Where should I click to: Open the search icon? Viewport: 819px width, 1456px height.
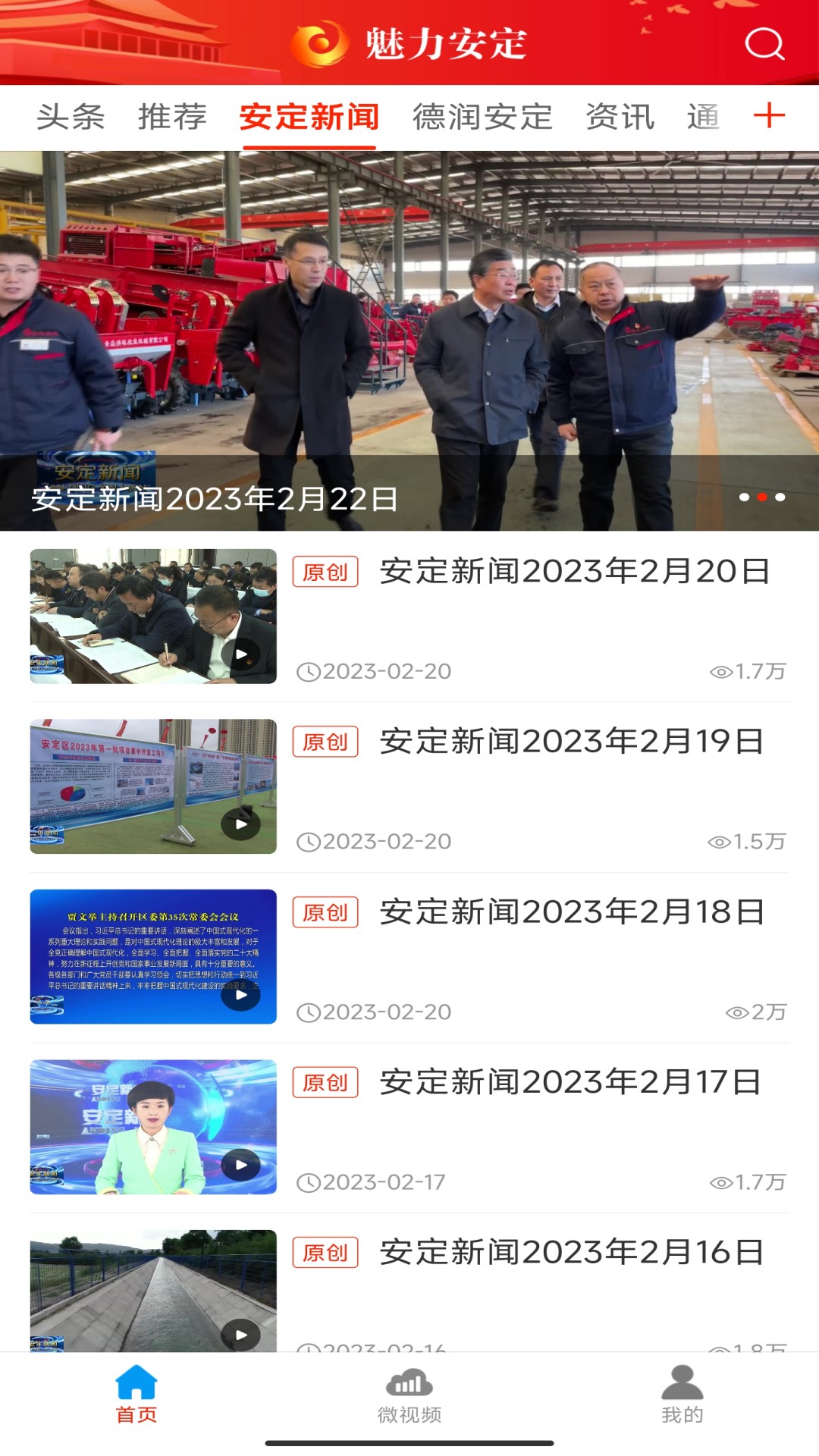point(764,44)
